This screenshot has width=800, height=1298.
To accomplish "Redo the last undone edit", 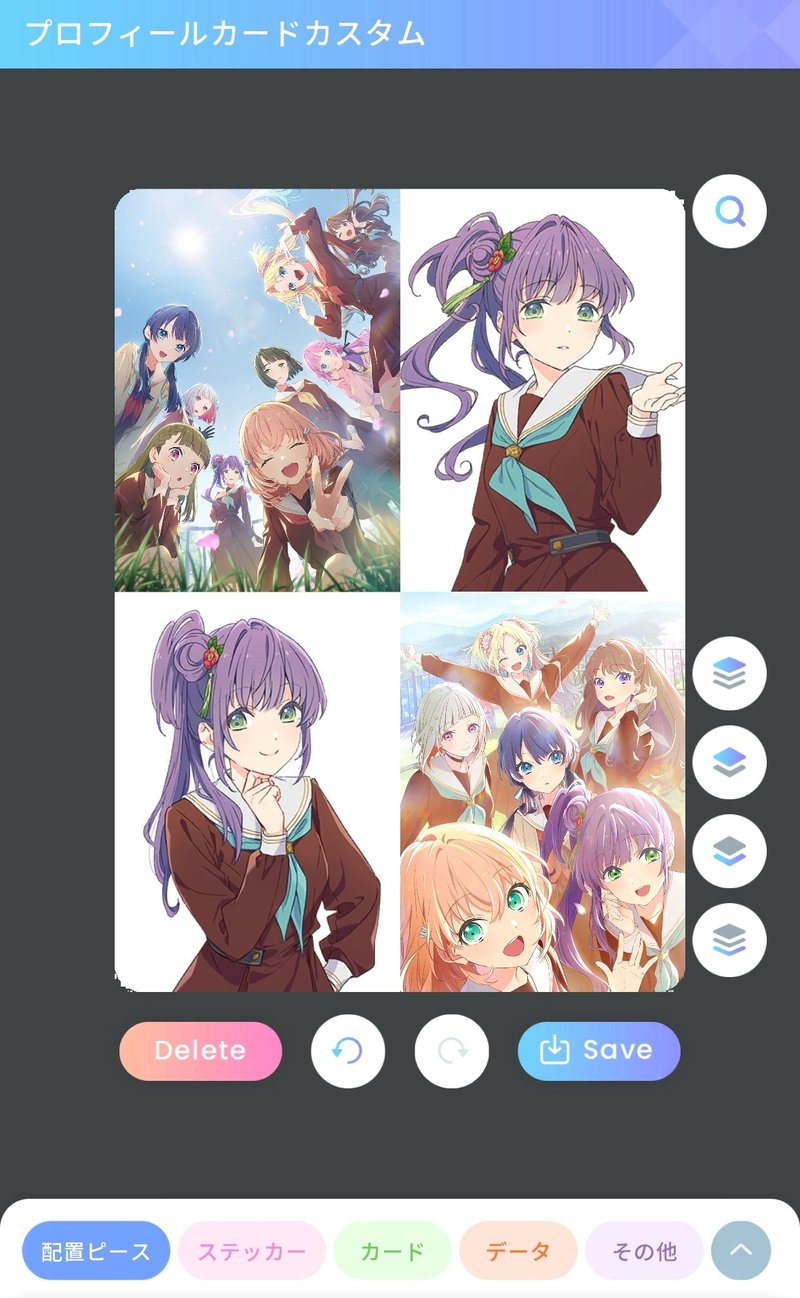I will (x=452, y=1051).
